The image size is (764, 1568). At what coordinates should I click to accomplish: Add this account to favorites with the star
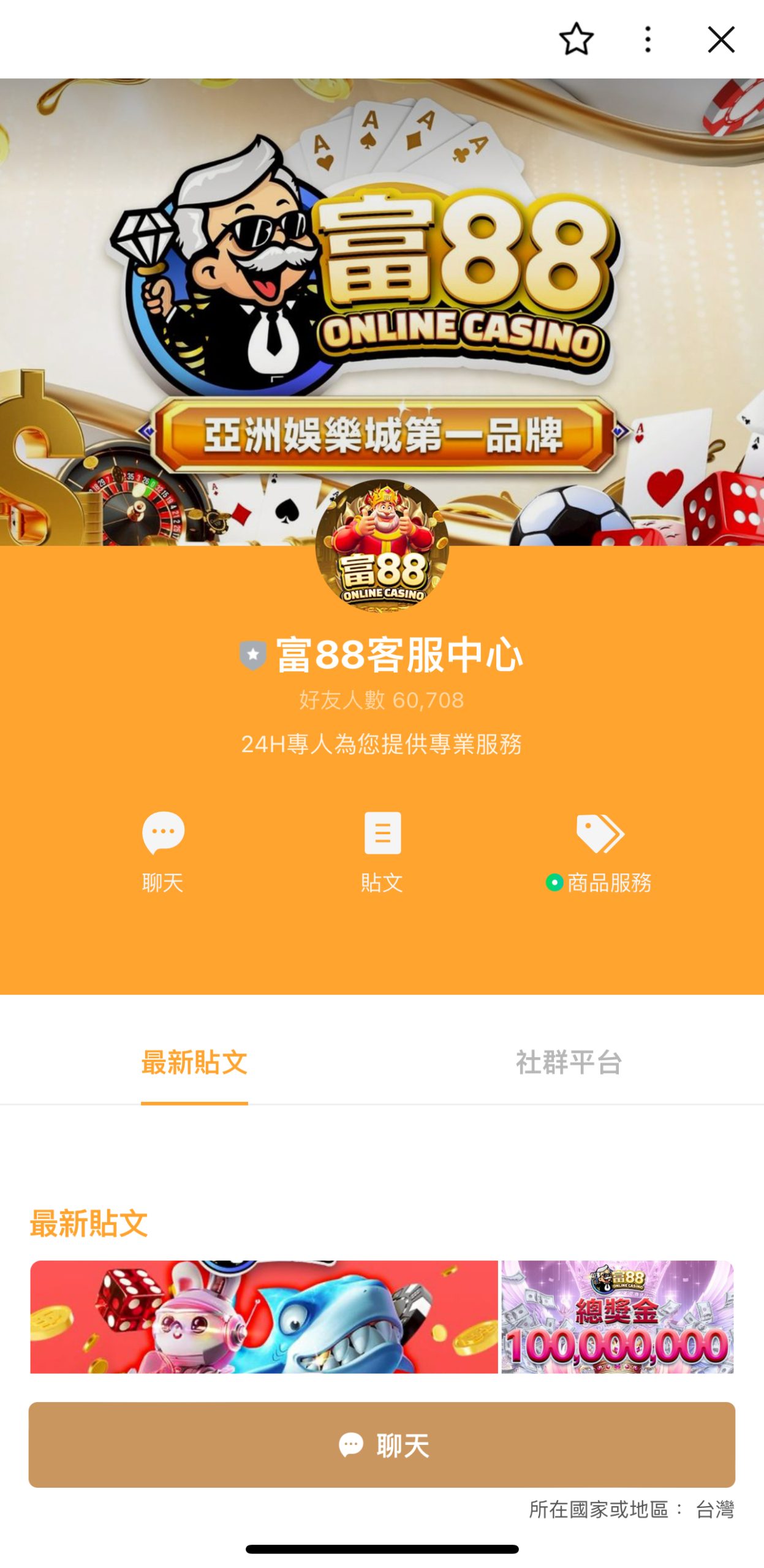tap(576, 40)
